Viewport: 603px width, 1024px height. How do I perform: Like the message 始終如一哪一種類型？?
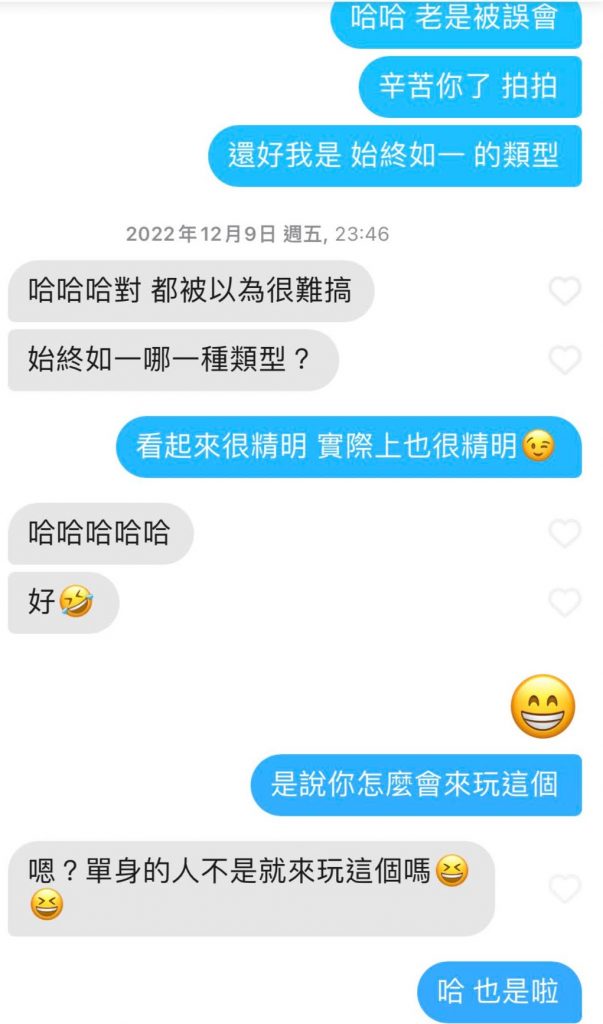pyautogui.click(x=565, y=360)
